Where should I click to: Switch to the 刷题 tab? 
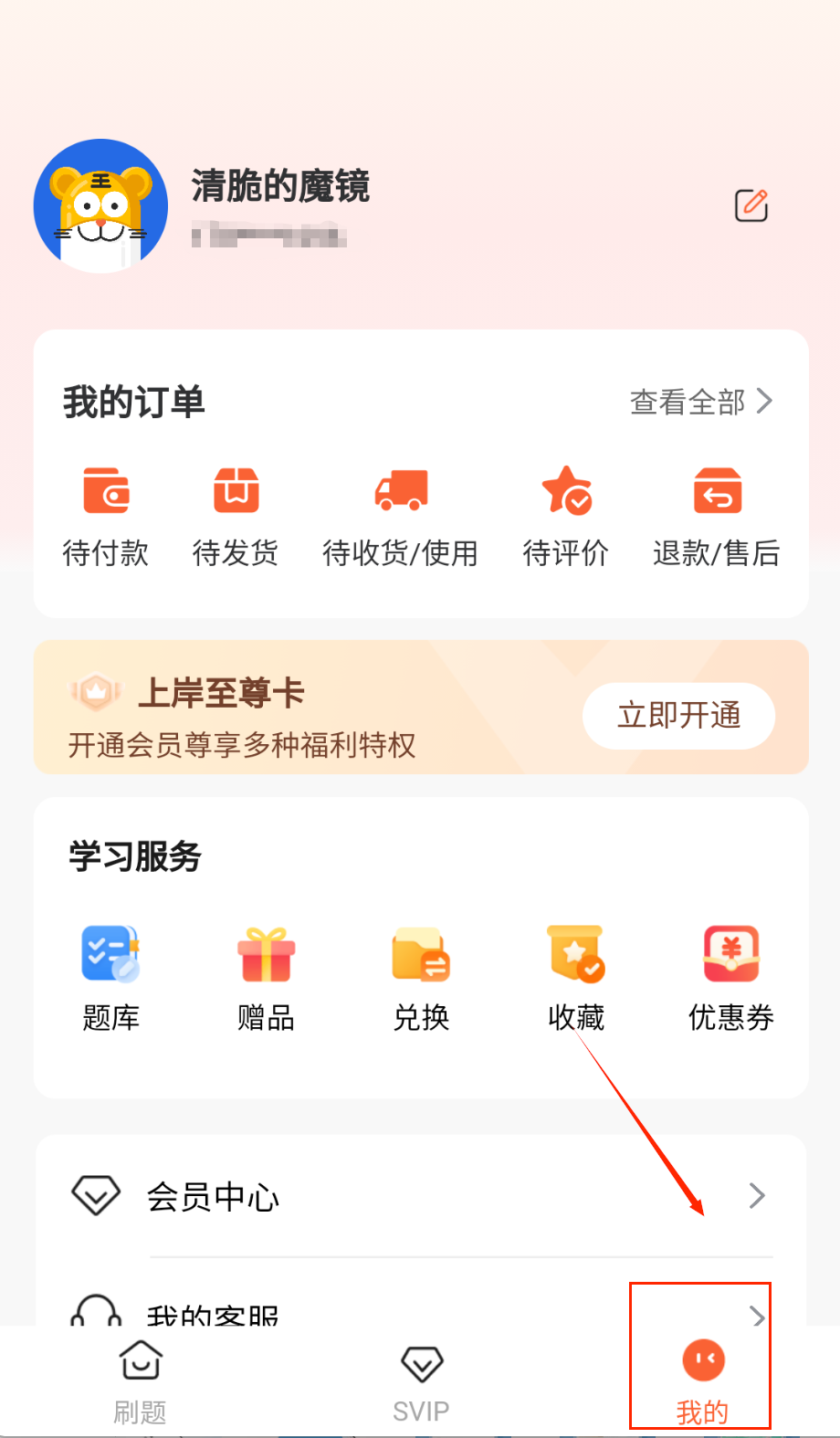[x=141, y=1381]
